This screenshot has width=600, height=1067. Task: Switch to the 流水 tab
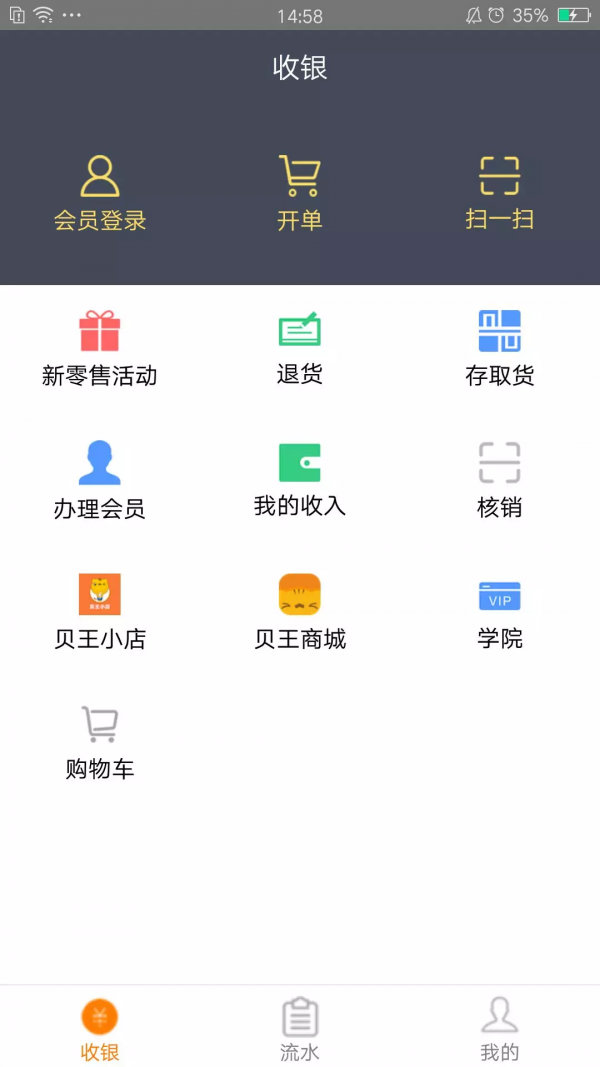299,1029
